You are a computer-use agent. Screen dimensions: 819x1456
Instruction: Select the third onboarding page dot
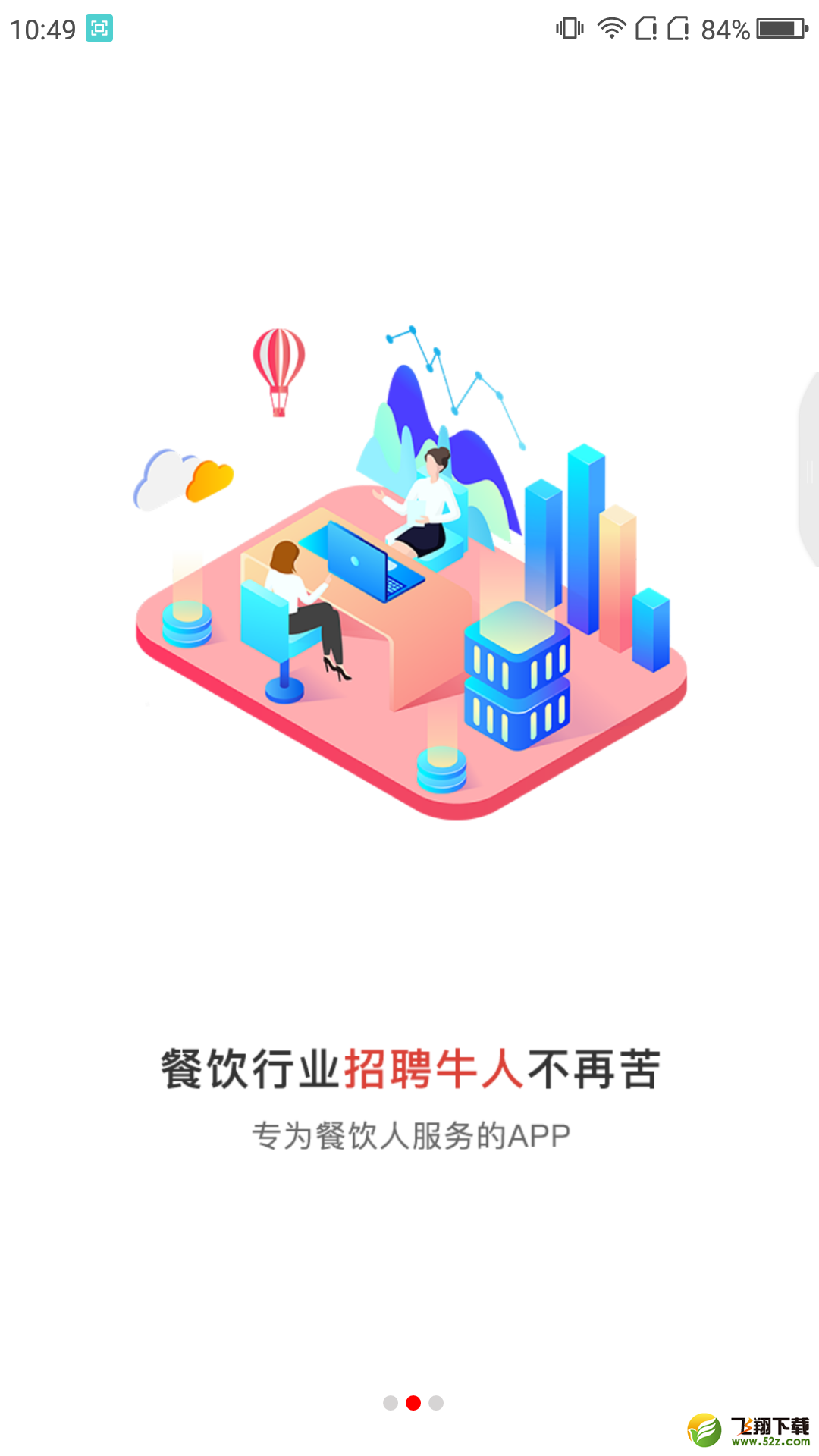click(436, 1403)
